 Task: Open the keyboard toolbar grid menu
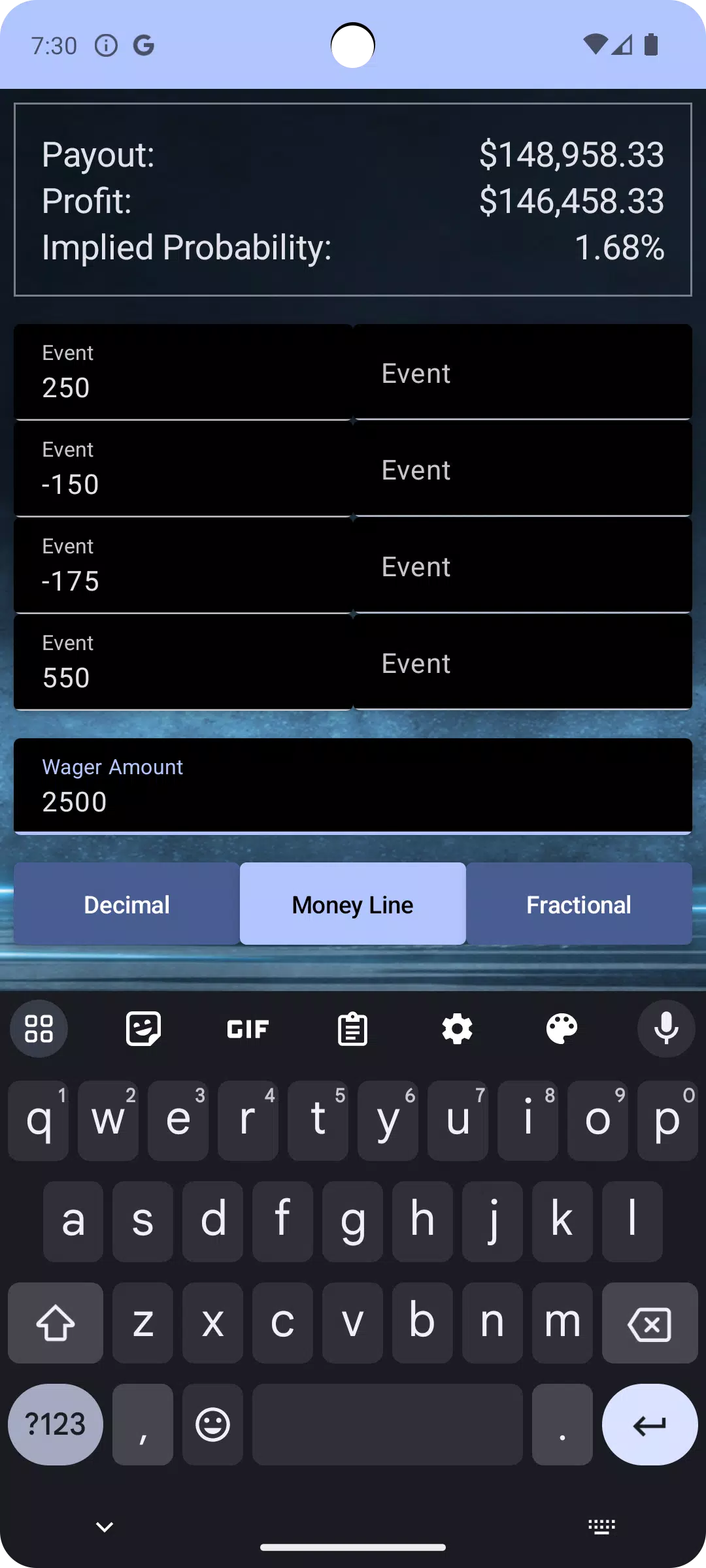click(39, 1028)
